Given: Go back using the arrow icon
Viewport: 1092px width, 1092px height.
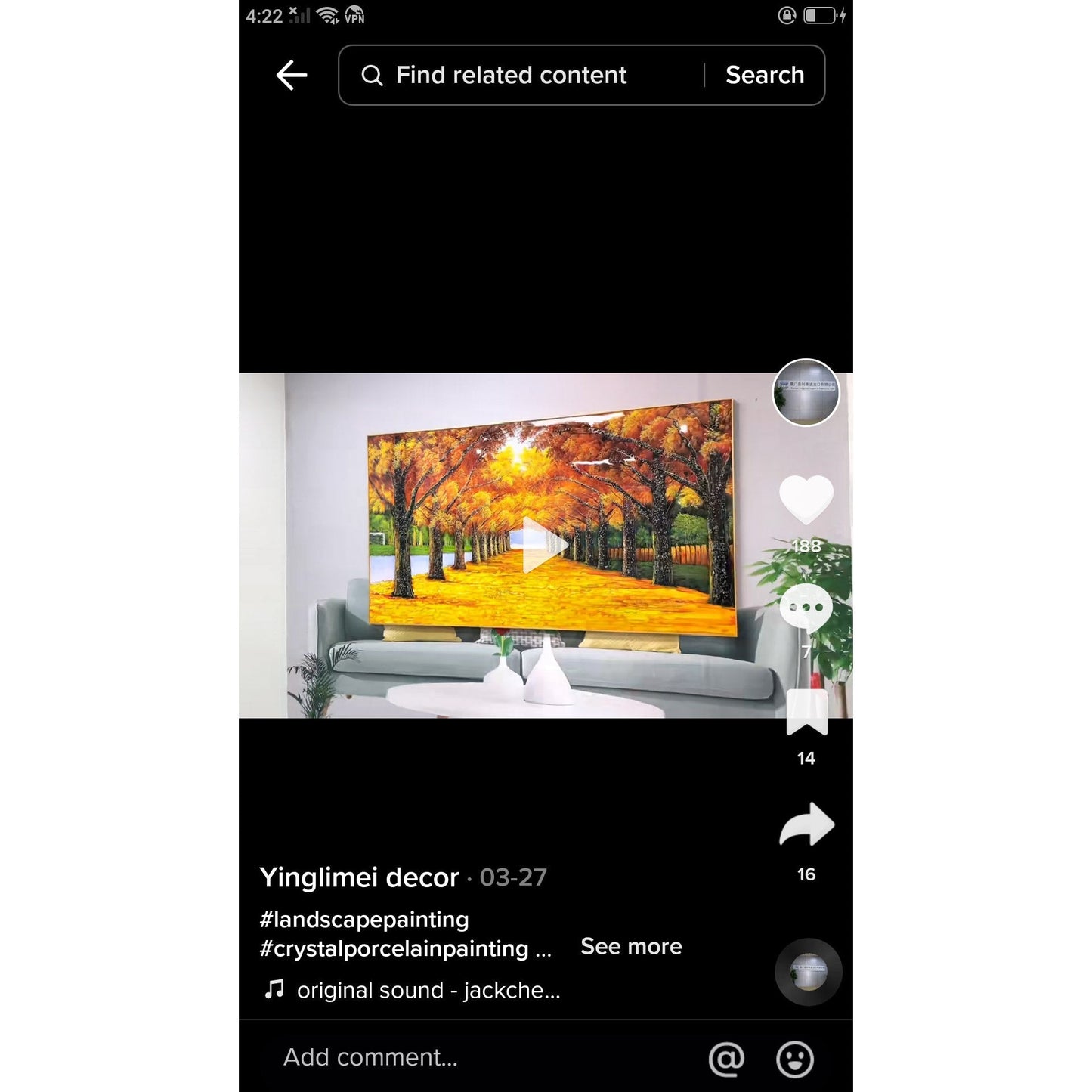Looking at the screenshot, I should click(292, 75).
